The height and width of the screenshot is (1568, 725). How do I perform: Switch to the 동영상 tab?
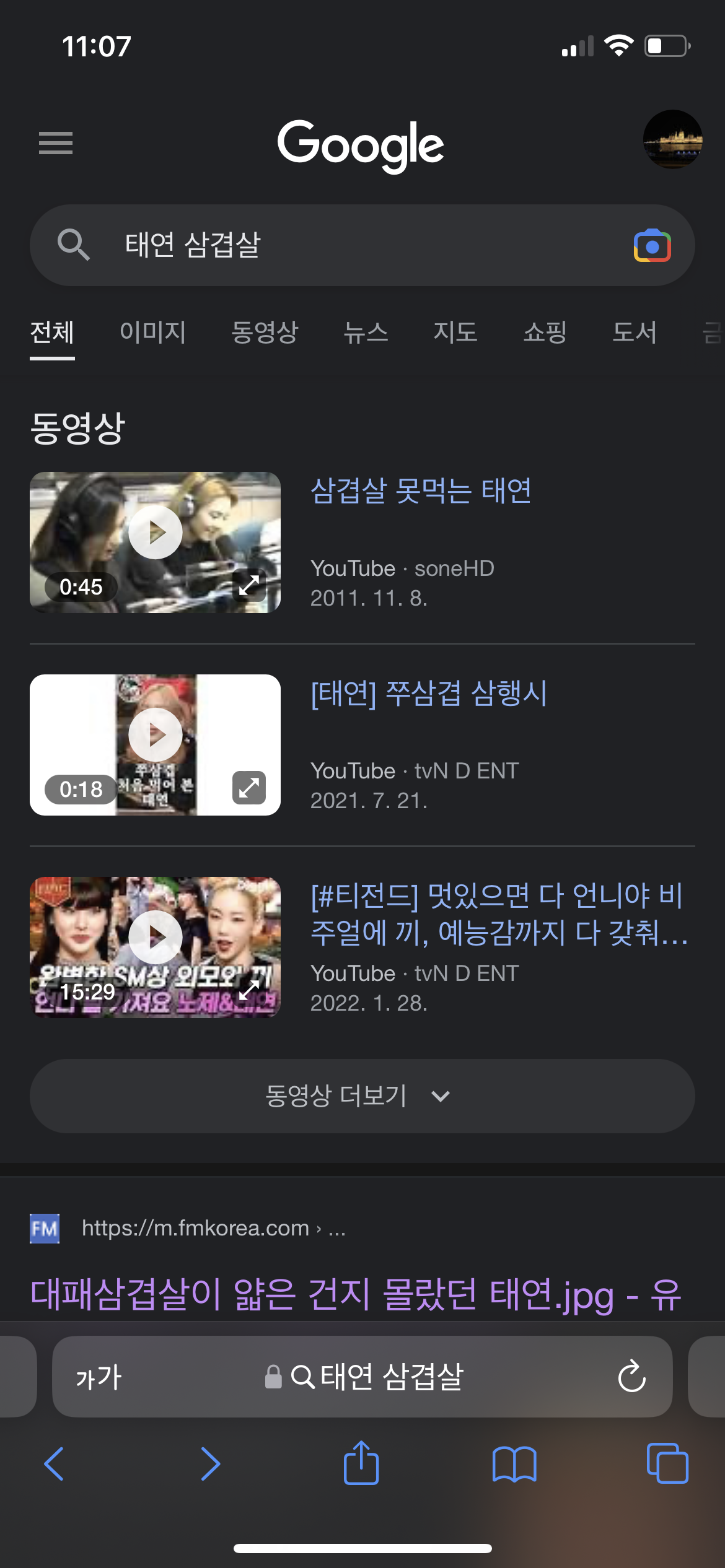pyautogui.click(x=265, y=333)
